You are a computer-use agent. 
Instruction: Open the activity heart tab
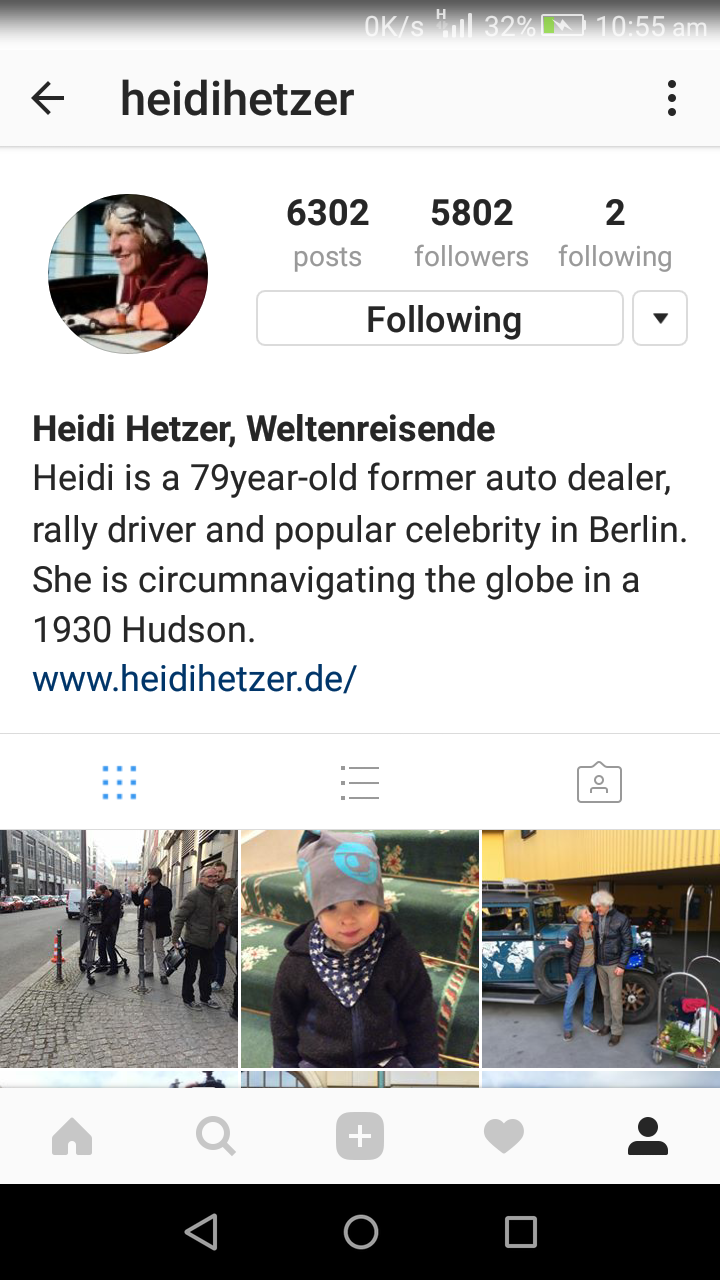point(504,1137)
